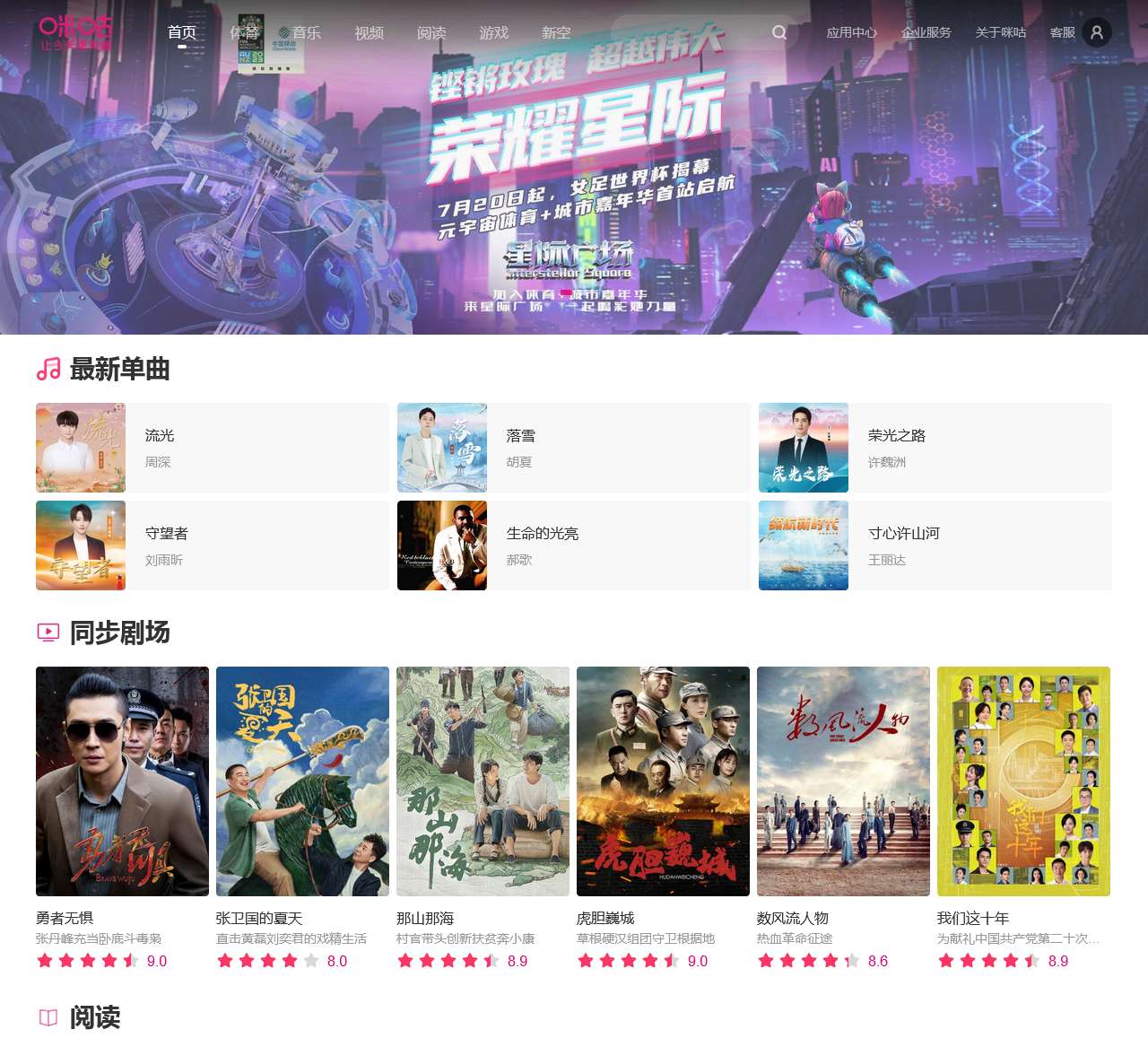Open the 新空 tab
The height and width of the screenshot is (1047, 1148).
[x=556, y=32]
